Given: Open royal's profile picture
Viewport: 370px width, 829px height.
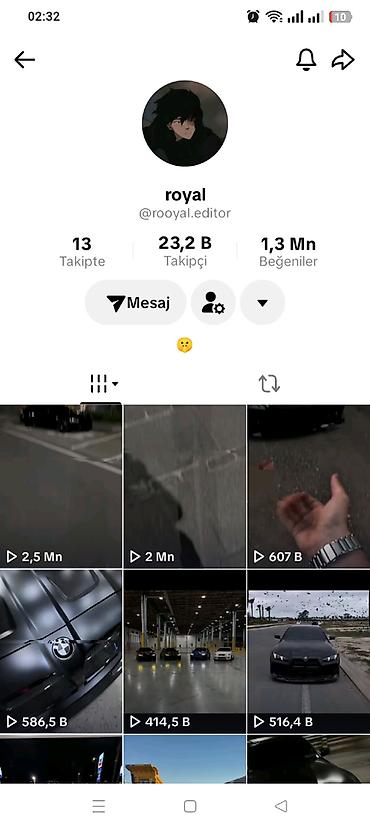Looking at the screenshot, I should (x=185, y=123).
